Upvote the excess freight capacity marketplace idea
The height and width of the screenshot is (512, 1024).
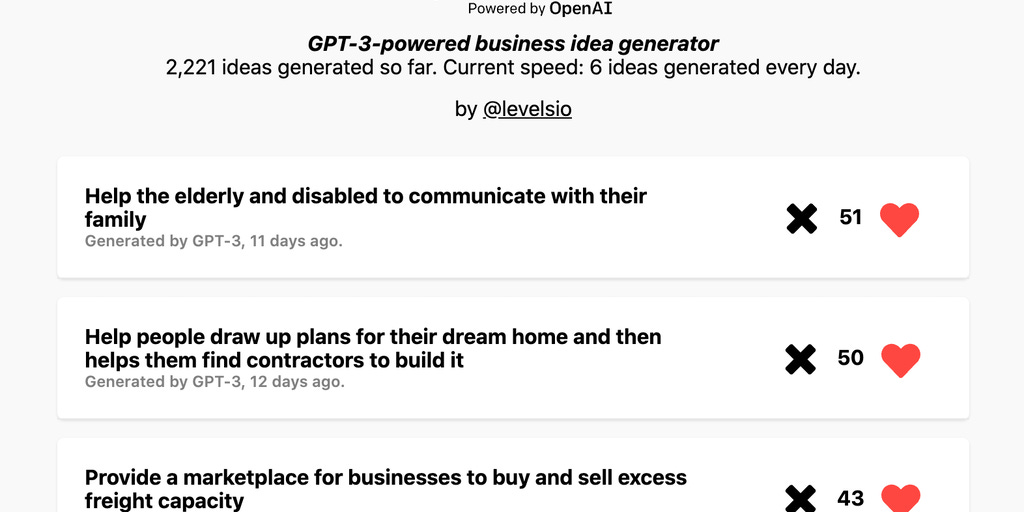899,499
